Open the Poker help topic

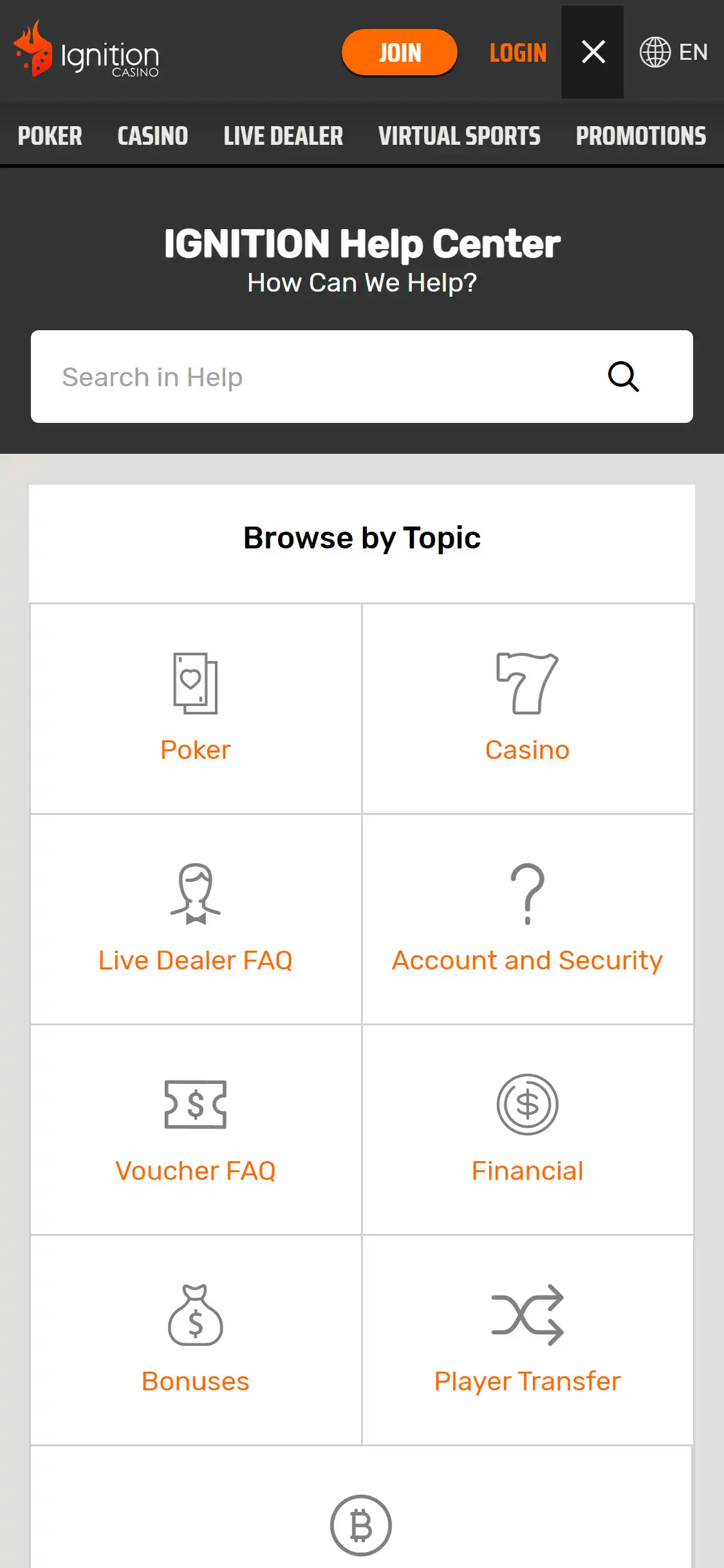(196, 709)
